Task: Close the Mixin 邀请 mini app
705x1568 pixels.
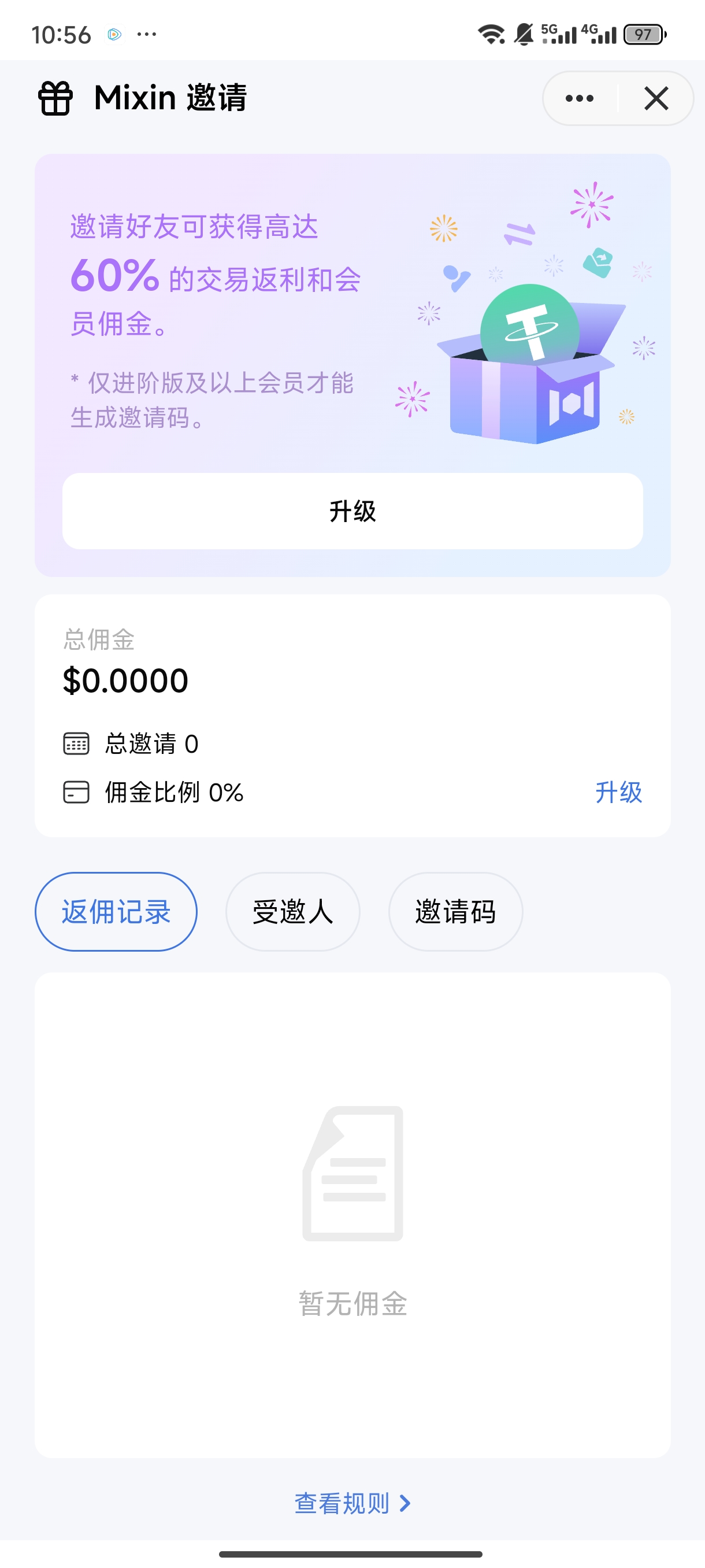Action: 656,99
